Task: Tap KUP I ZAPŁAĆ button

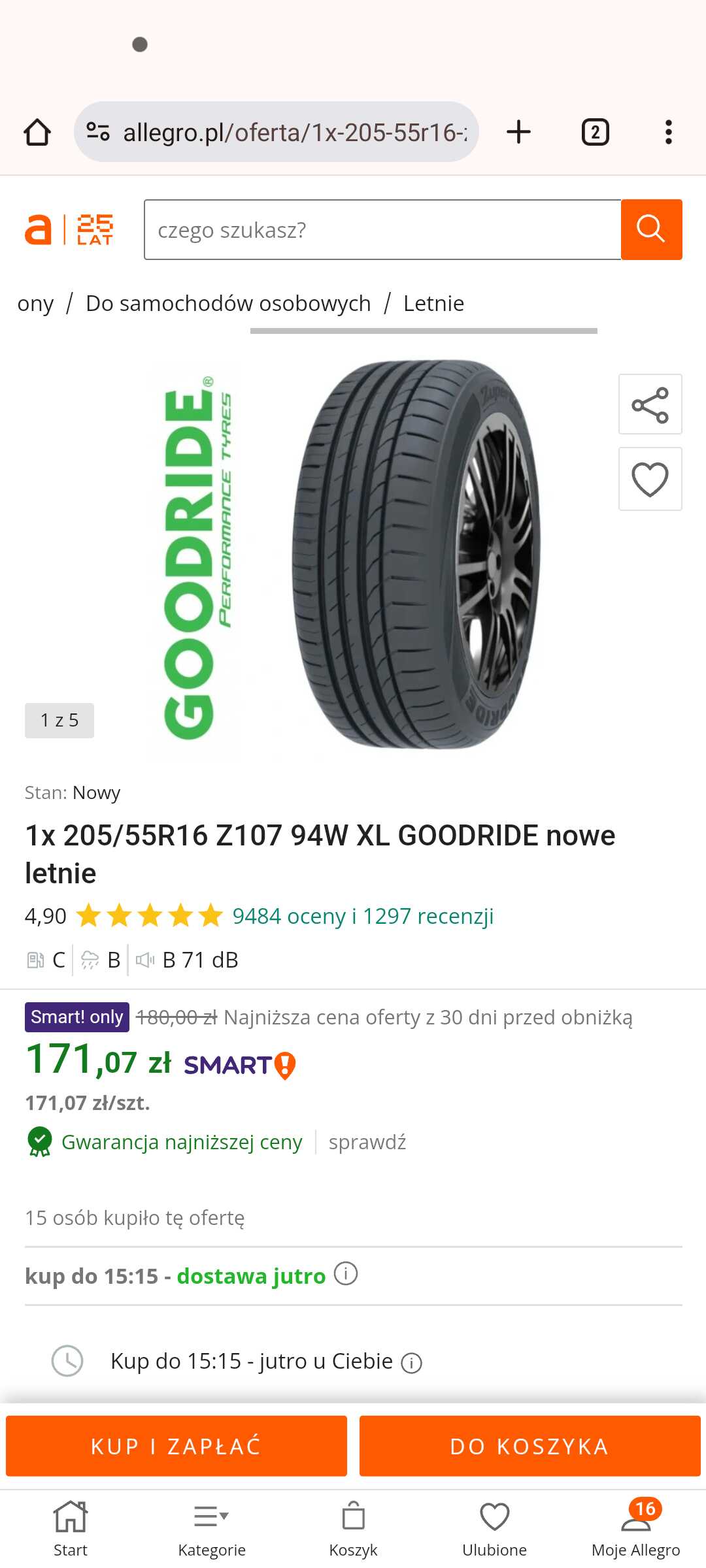Action: tap(176, 1446)
